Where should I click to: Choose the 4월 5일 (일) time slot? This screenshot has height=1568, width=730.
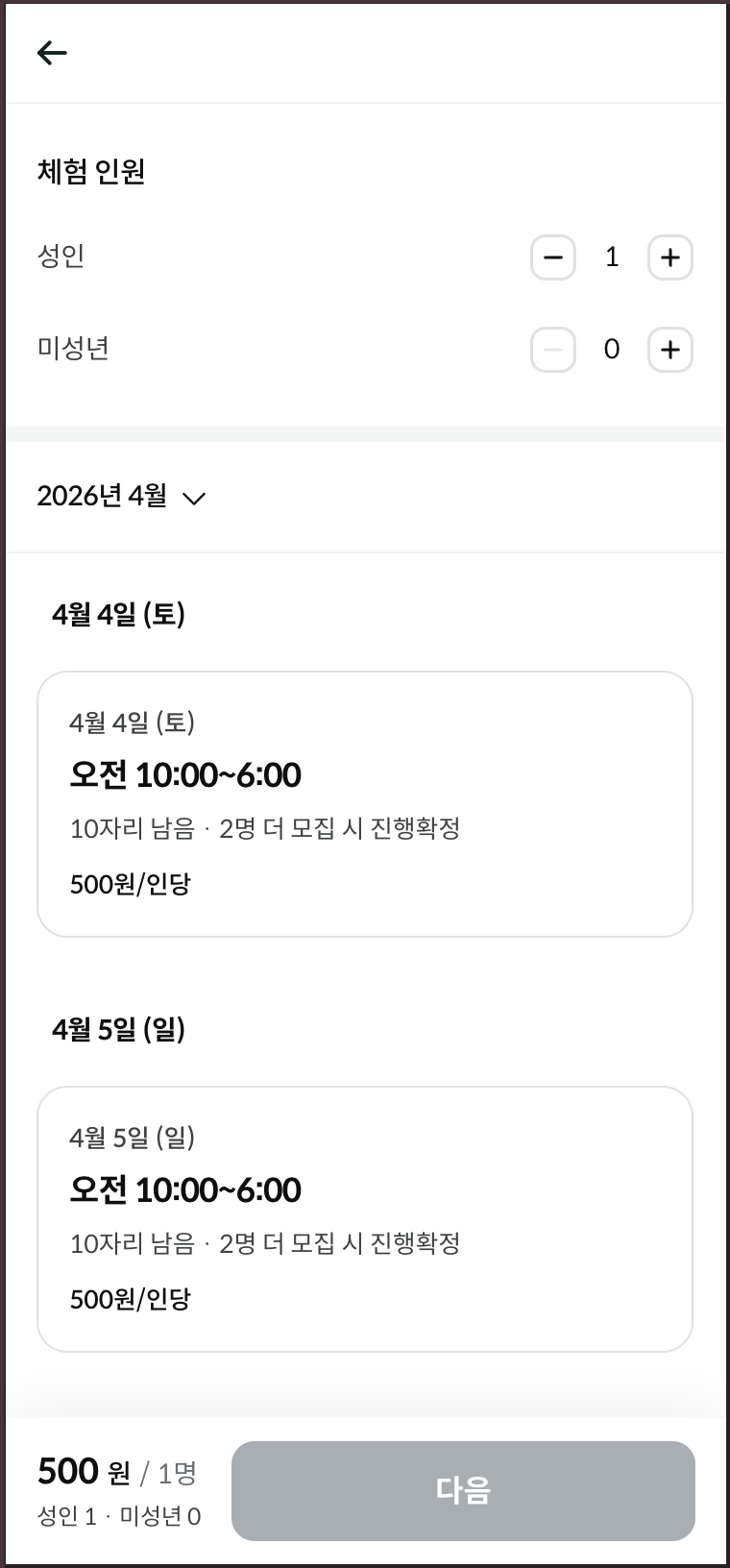click(x=364, y=1218)
